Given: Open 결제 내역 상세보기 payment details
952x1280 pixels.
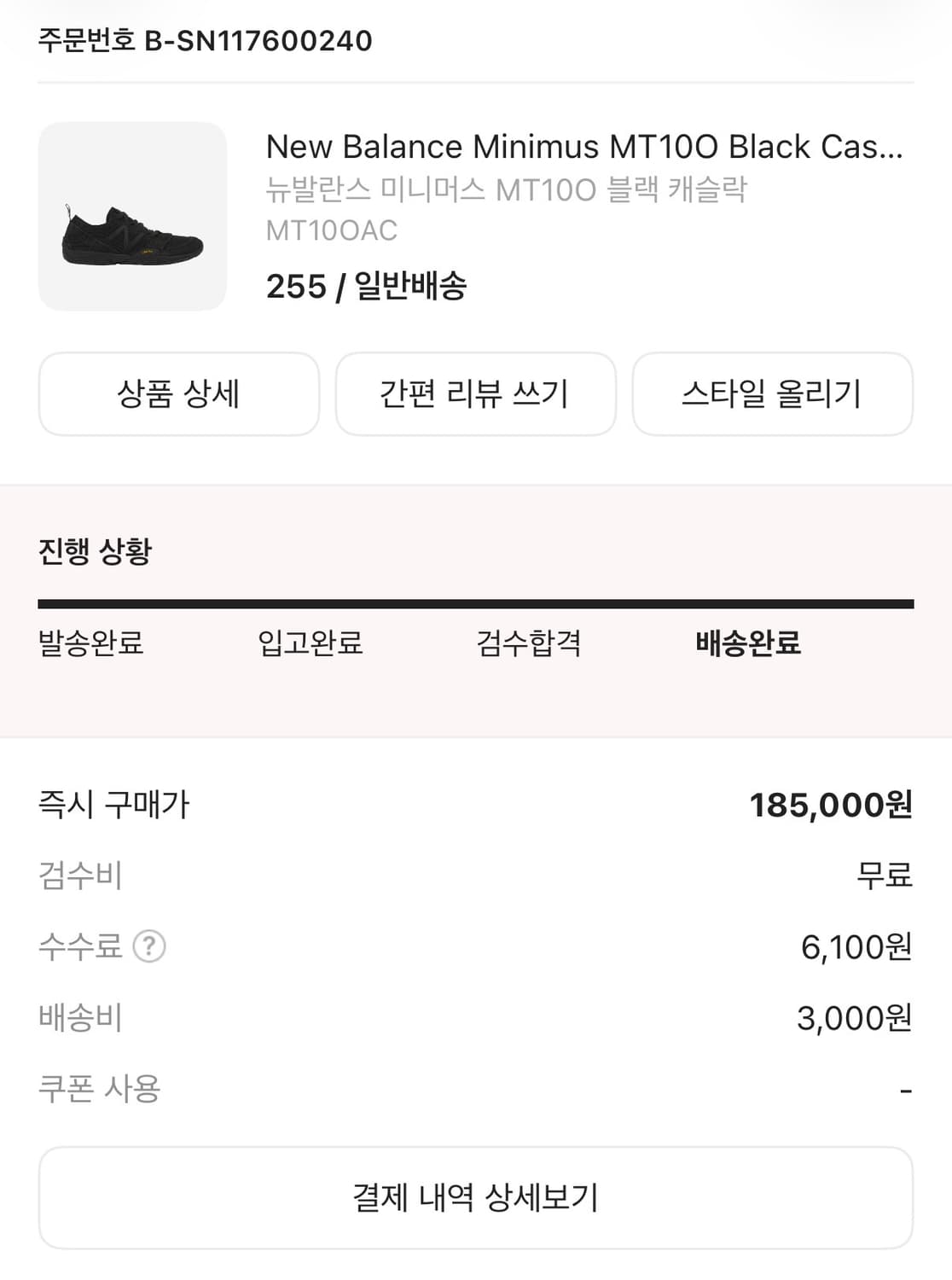Looking at the screenshot, I should tap(476, 1198).
